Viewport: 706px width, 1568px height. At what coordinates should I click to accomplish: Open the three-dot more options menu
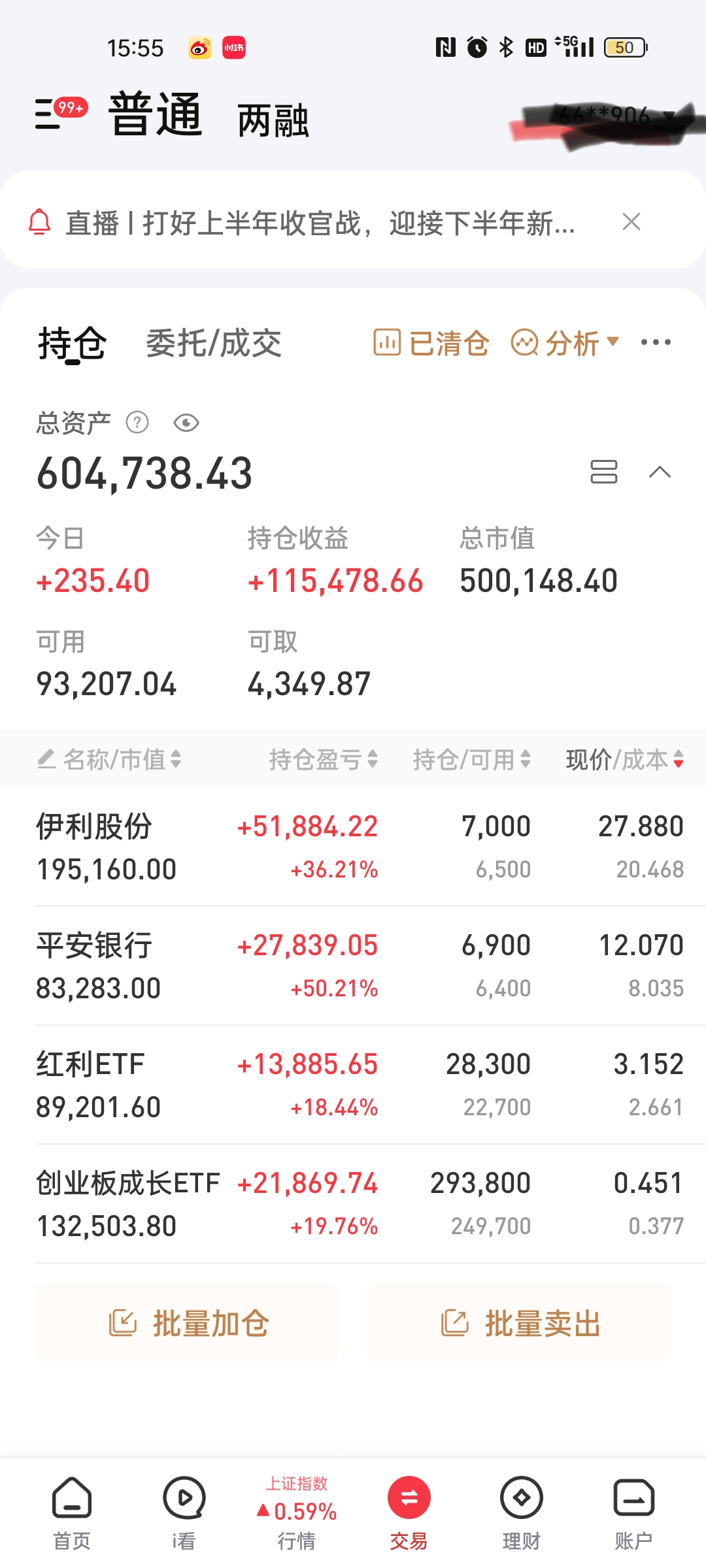tap(656, 342)
